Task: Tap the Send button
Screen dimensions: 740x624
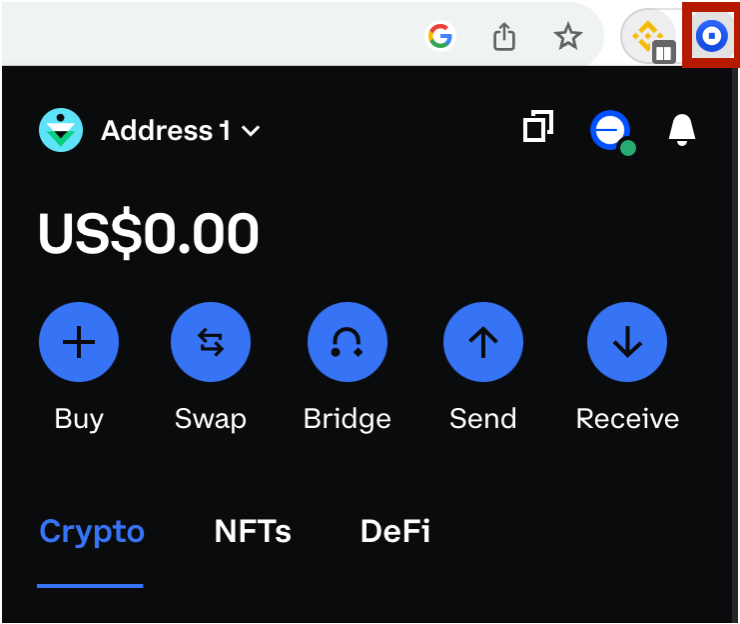Action: [483, 343]
